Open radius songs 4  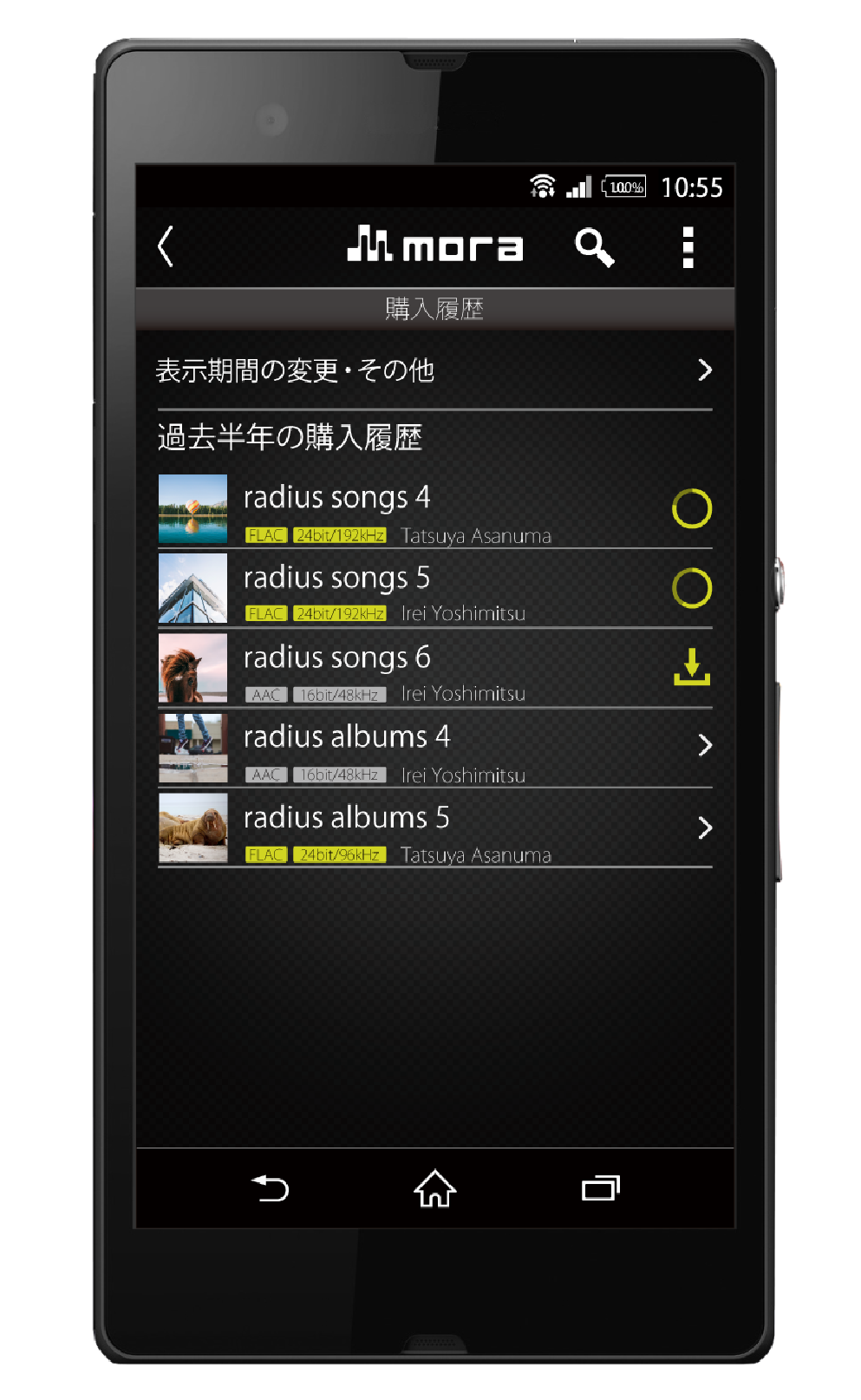tap(434, 509)
